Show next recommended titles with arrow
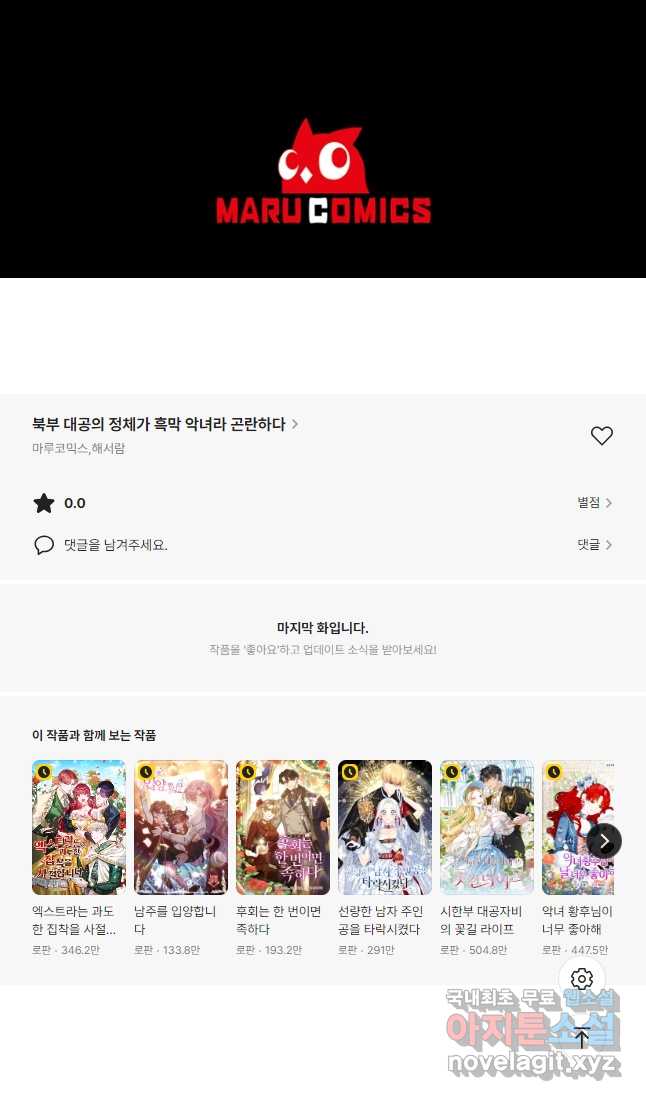This screenshot has width=646, height=1101. click(604, 840)
